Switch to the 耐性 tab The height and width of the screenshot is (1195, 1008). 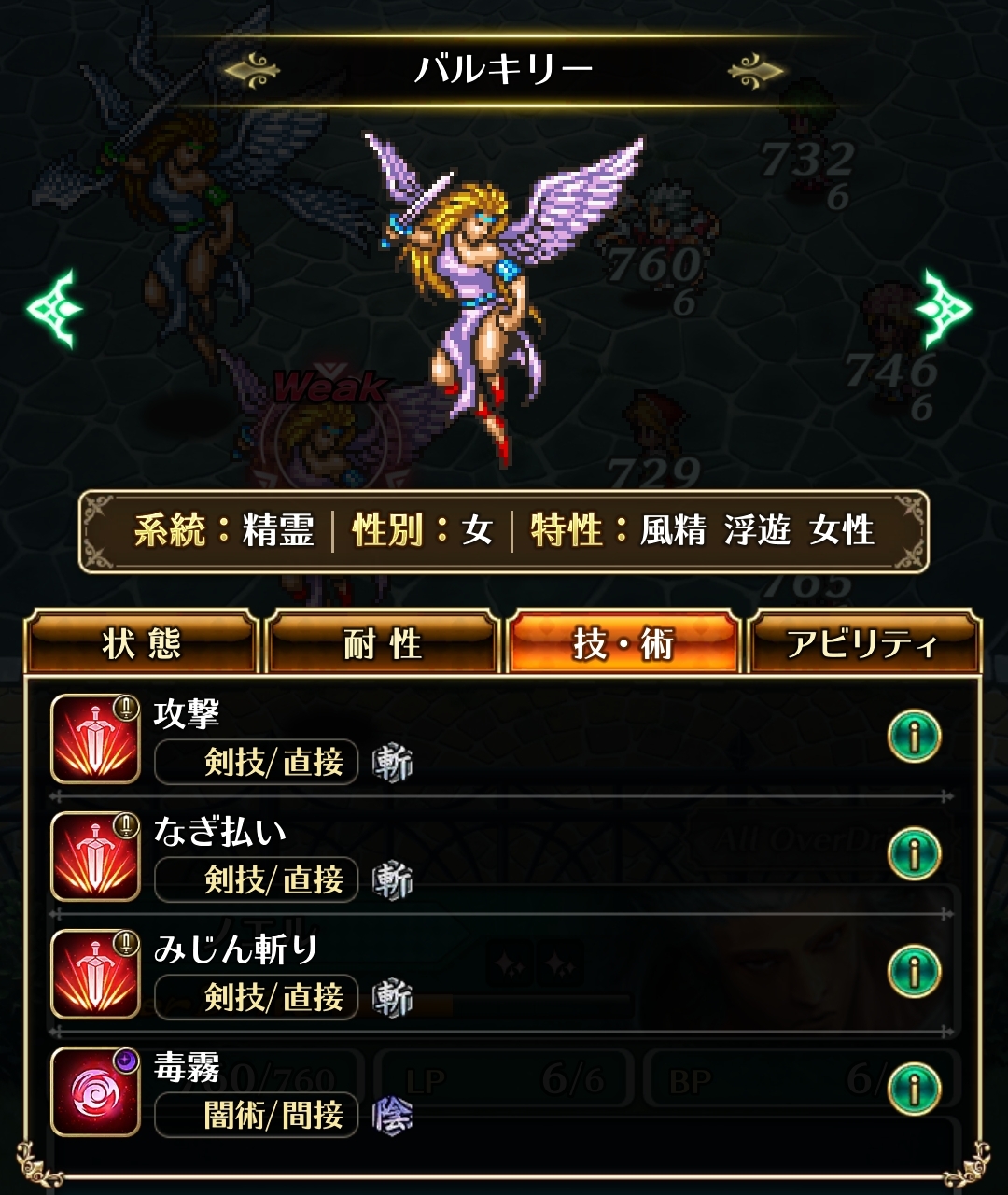[x=382, y=643]
